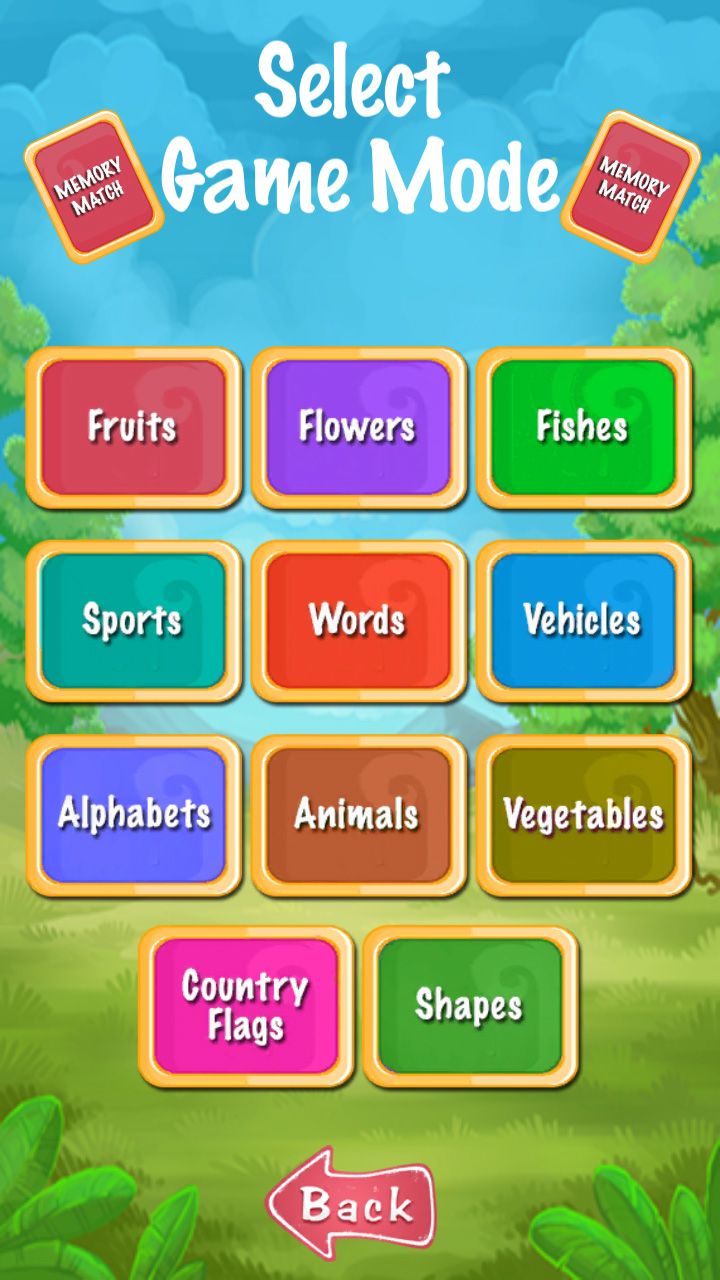Select the Vehicles category
720x1280 pixels.
click(583, 620)
